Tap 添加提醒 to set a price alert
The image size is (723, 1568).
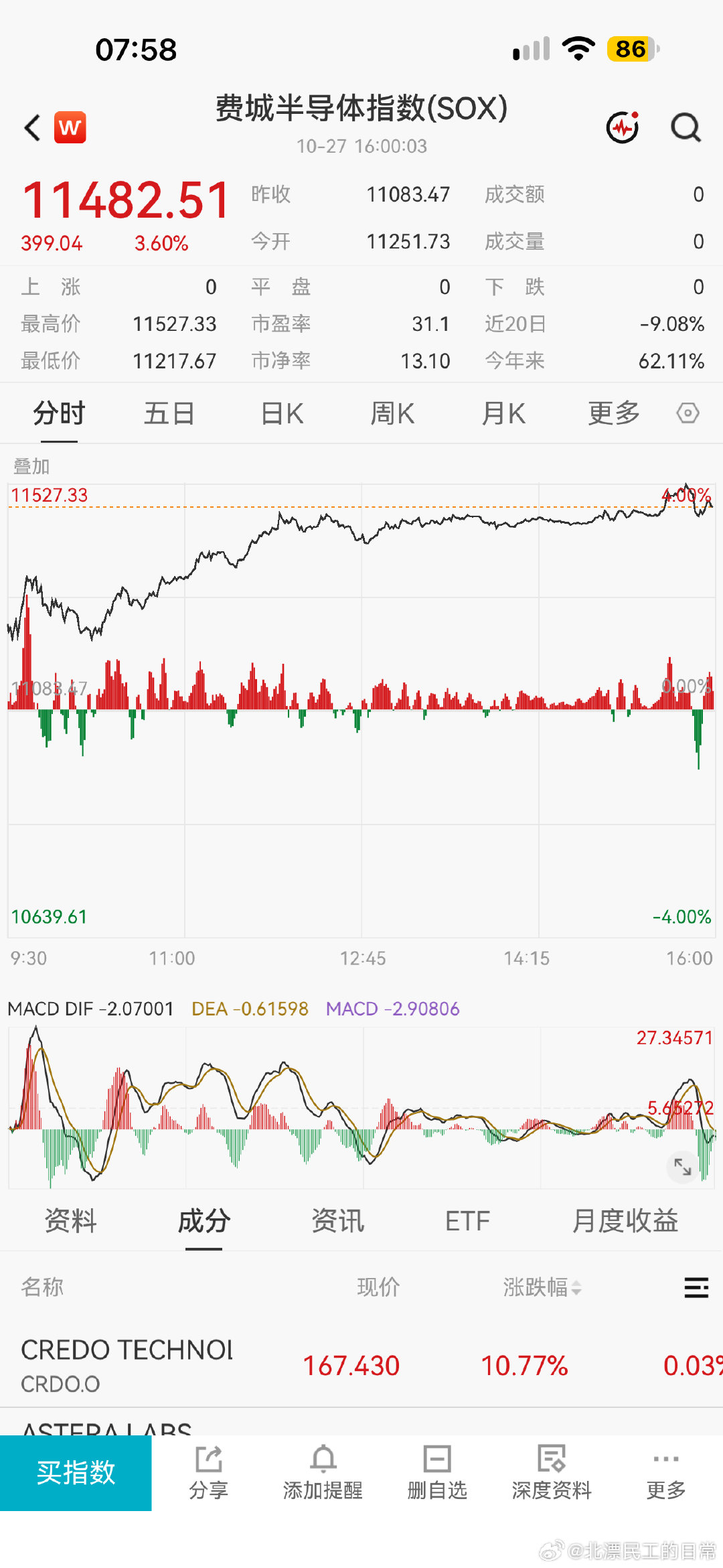323,1473
